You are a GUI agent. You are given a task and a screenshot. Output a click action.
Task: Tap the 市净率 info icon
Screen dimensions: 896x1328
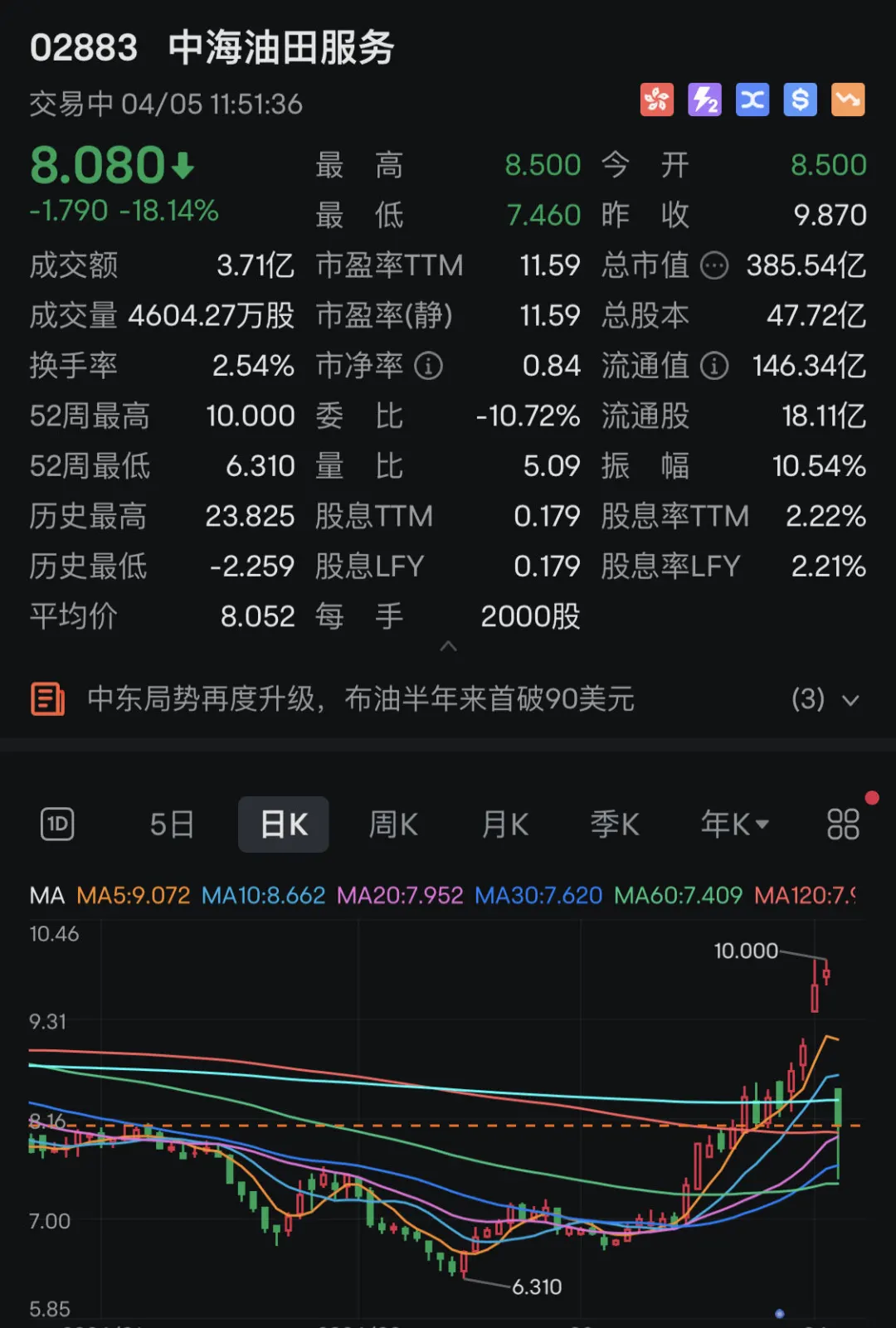[428, 366]
